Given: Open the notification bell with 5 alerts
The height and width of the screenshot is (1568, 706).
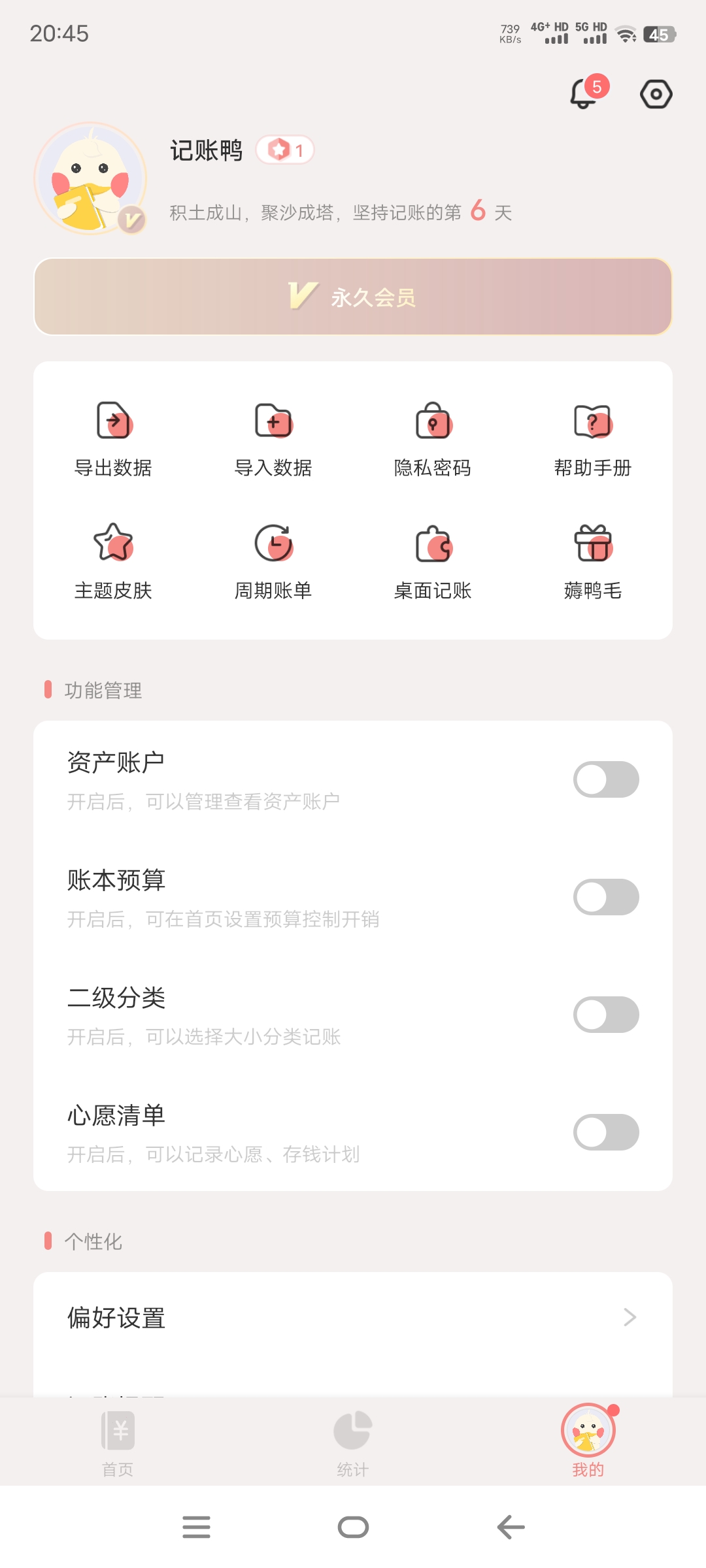Looking at the screenshot, I should (582, 93).
